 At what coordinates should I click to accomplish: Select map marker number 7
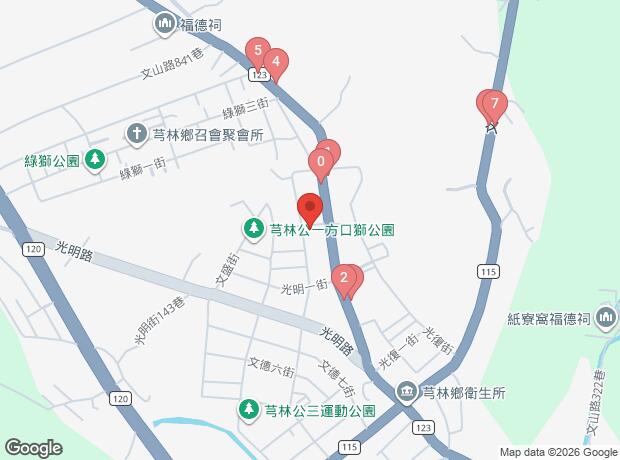(494, 103)
